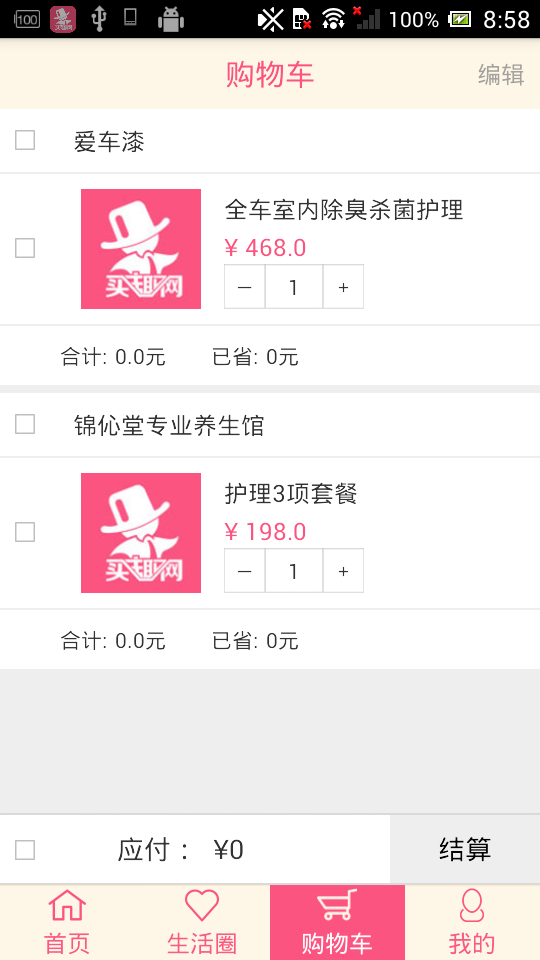Open the 我的 tab

(x=472, y=922)
